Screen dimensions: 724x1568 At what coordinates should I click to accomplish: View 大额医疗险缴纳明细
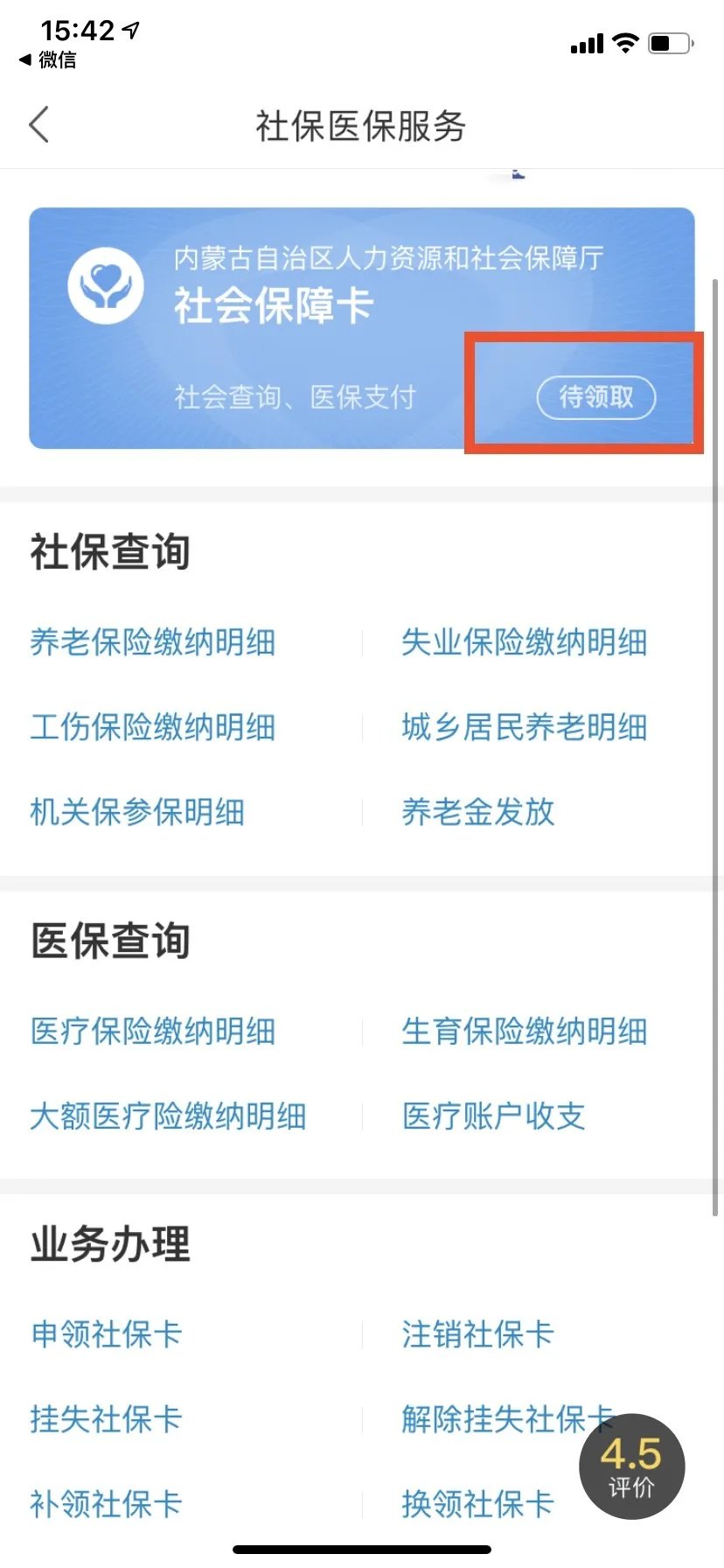coord(168,1116)
